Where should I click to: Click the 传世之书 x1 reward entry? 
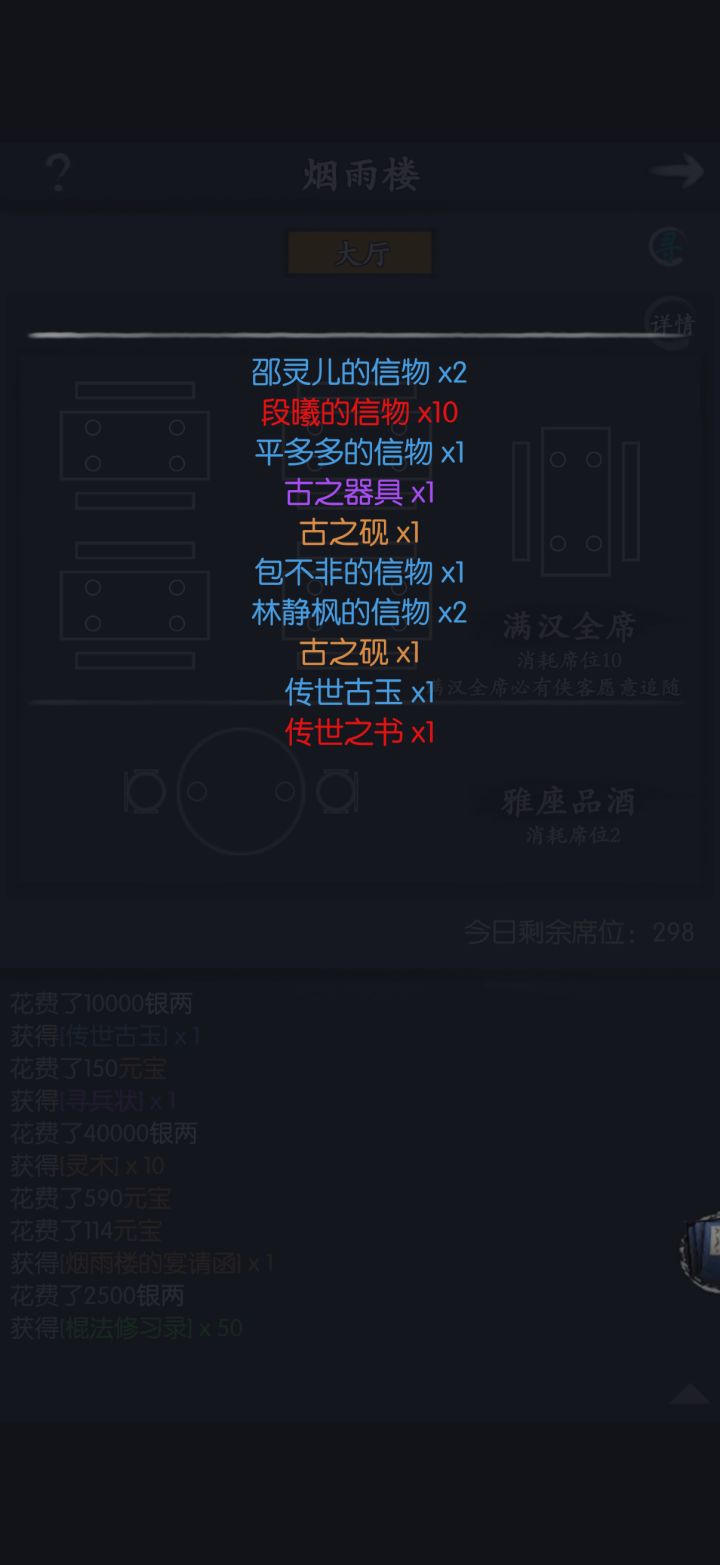360,734
